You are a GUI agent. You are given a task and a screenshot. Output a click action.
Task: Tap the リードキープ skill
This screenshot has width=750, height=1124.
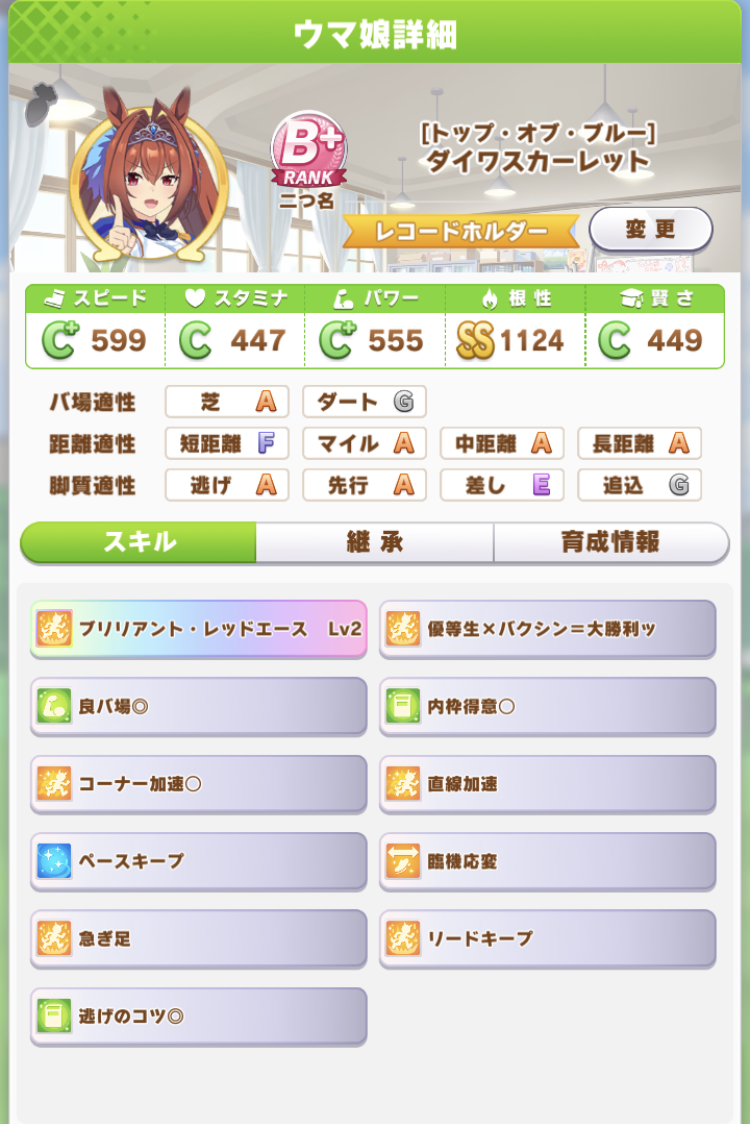click(x=548, y=938)
